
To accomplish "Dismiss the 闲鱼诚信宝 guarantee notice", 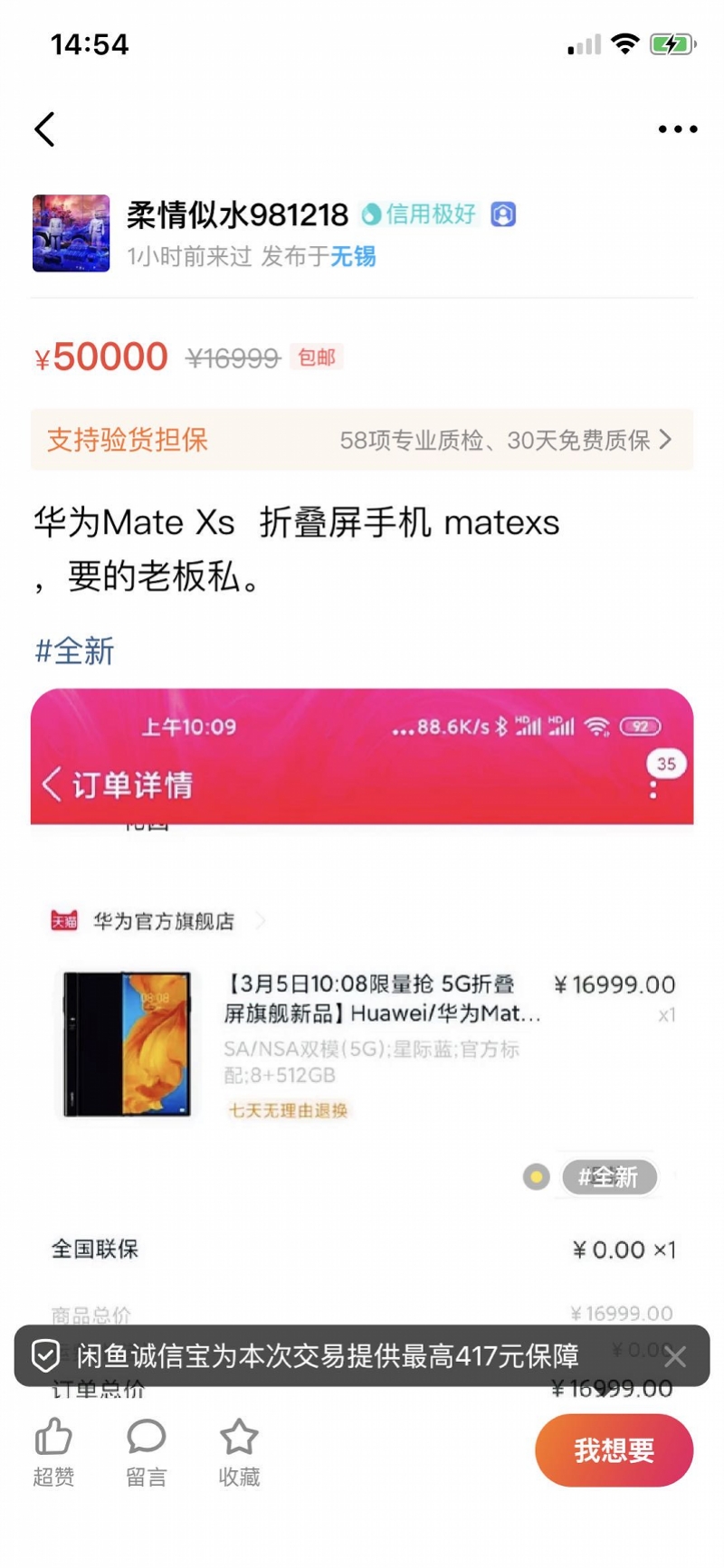I will pyautogui.click(x=675, y=1356).
